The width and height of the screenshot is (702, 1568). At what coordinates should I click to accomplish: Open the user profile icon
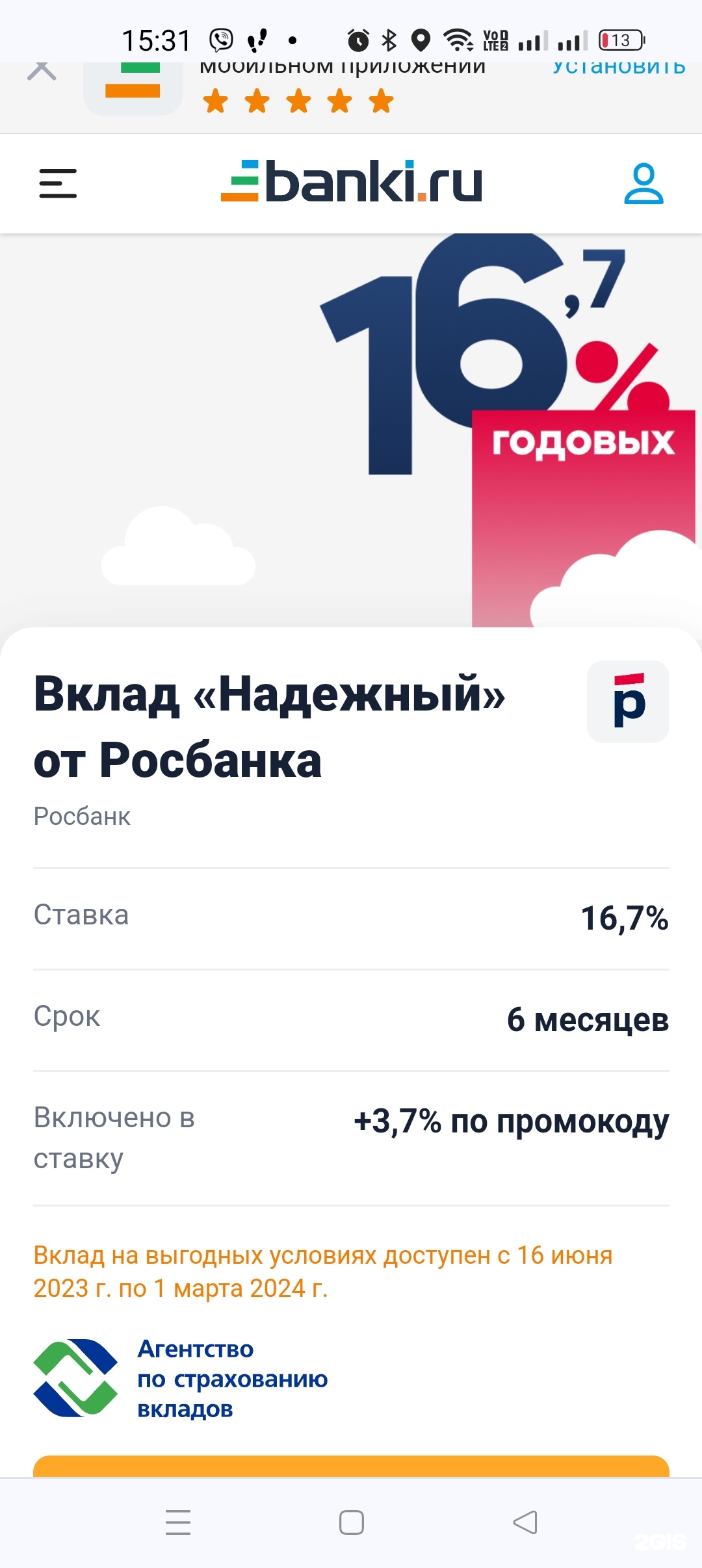pos(643,184)
